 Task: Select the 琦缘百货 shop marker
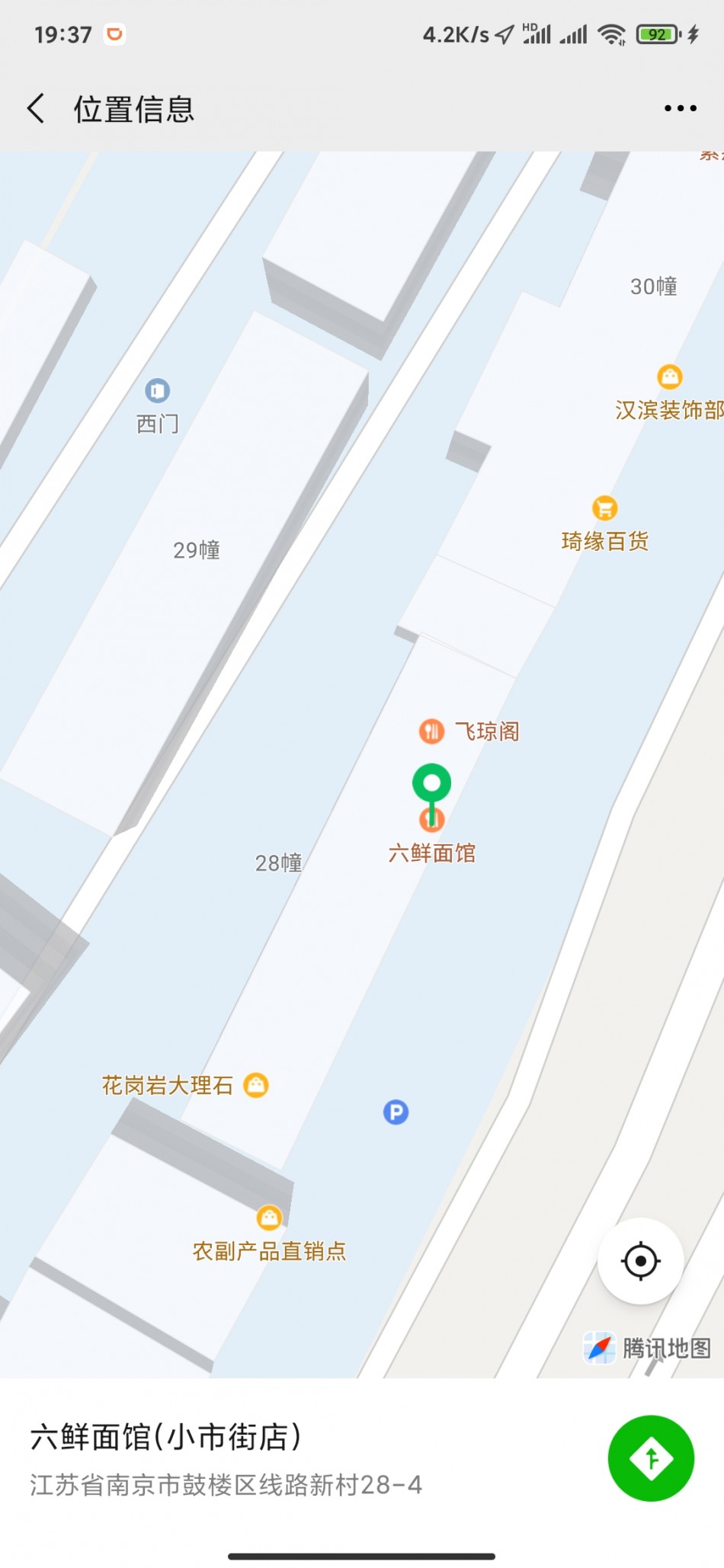(605, 508)
